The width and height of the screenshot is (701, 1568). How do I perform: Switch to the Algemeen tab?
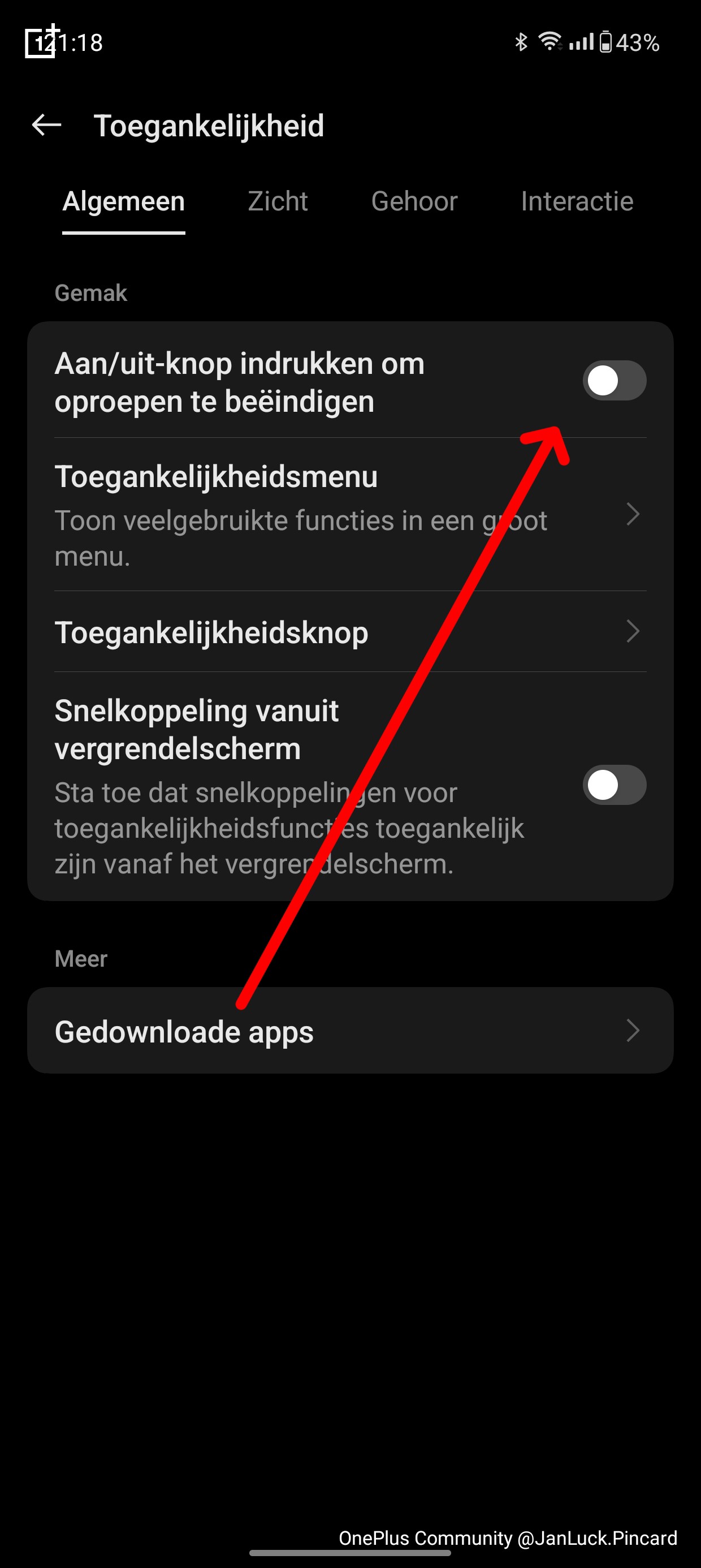[124, 201]
